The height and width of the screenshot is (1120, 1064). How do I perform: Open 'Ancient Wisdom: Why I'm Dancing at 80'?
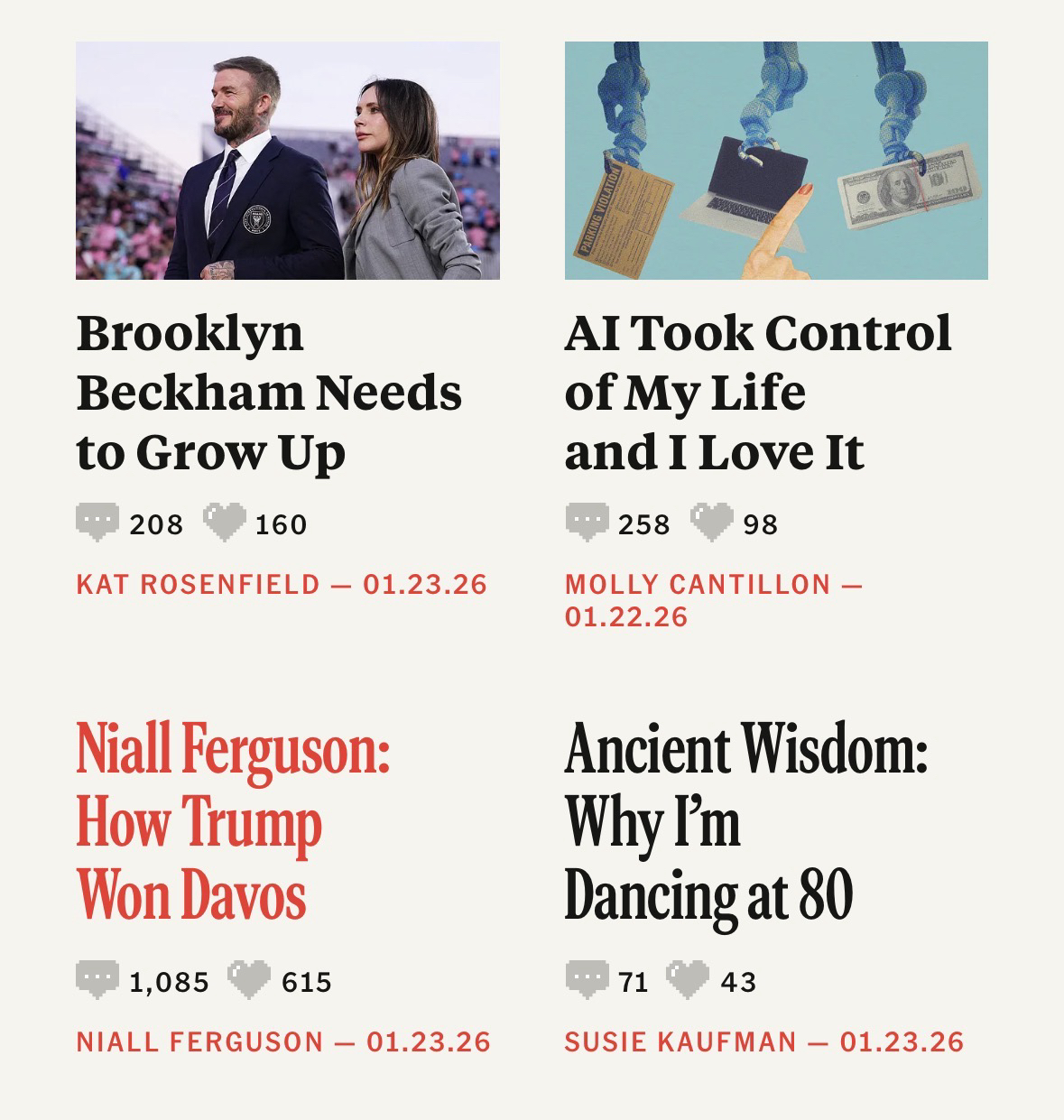tap(745, 822)
